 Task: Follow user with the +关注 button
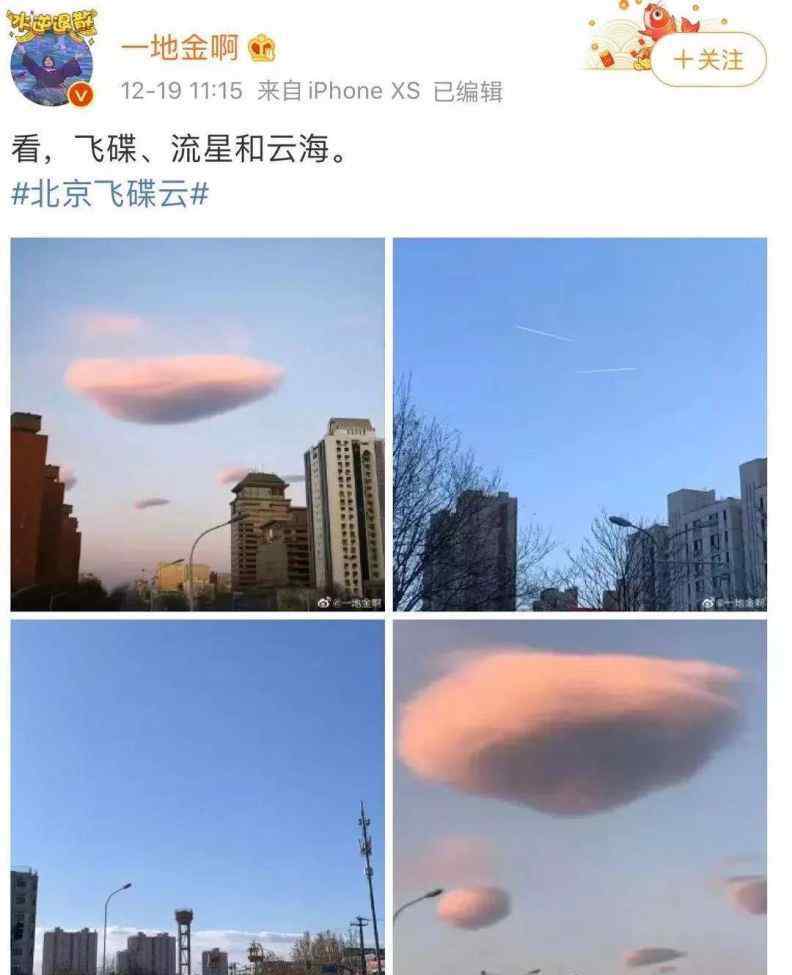coord(707,60)
